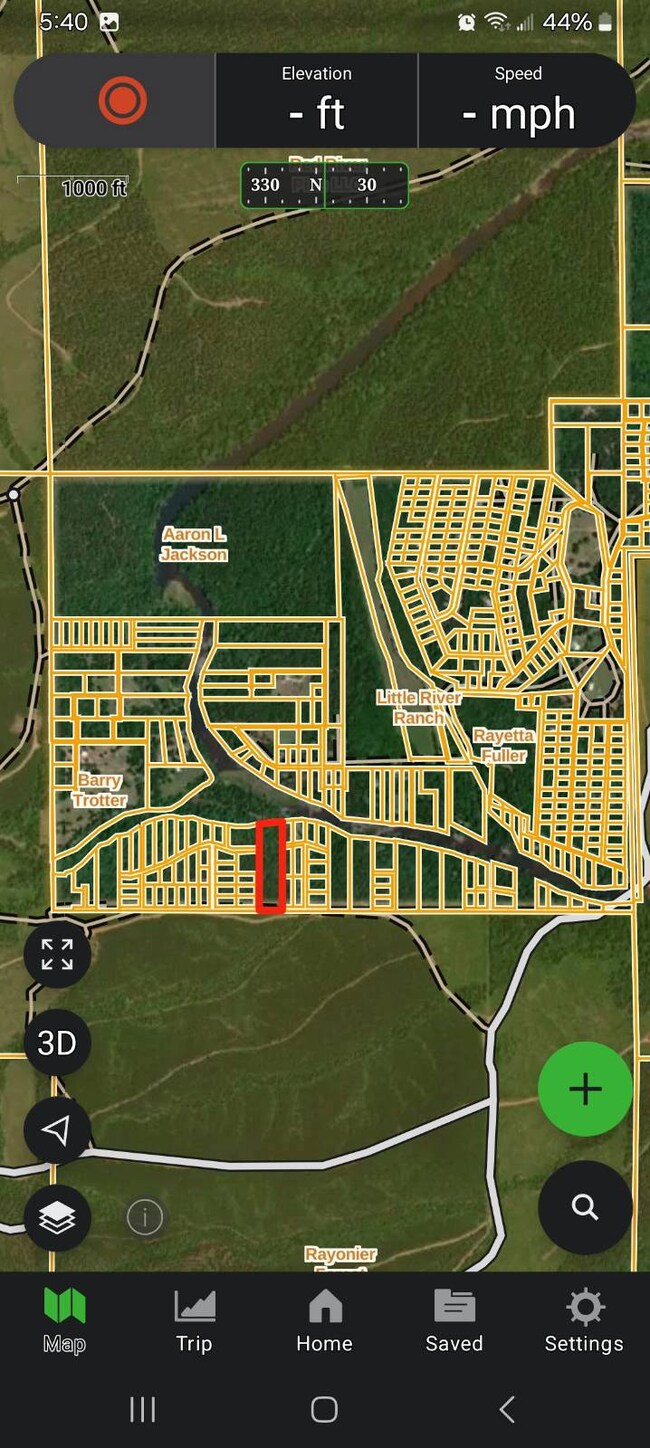This screenshot has height=1448, width=650.
Task: Go to the Home tab
Action: [x=324, y=1320]
